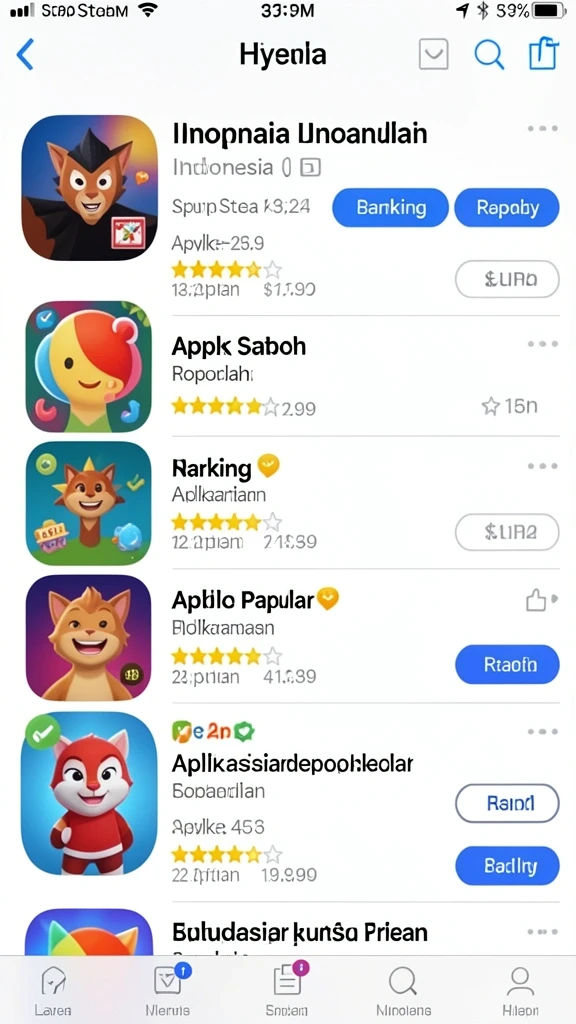576x1024 pixels.
Task: Open more options for Aplikassiardepoohleolar
Action: (x=543, y=731)
